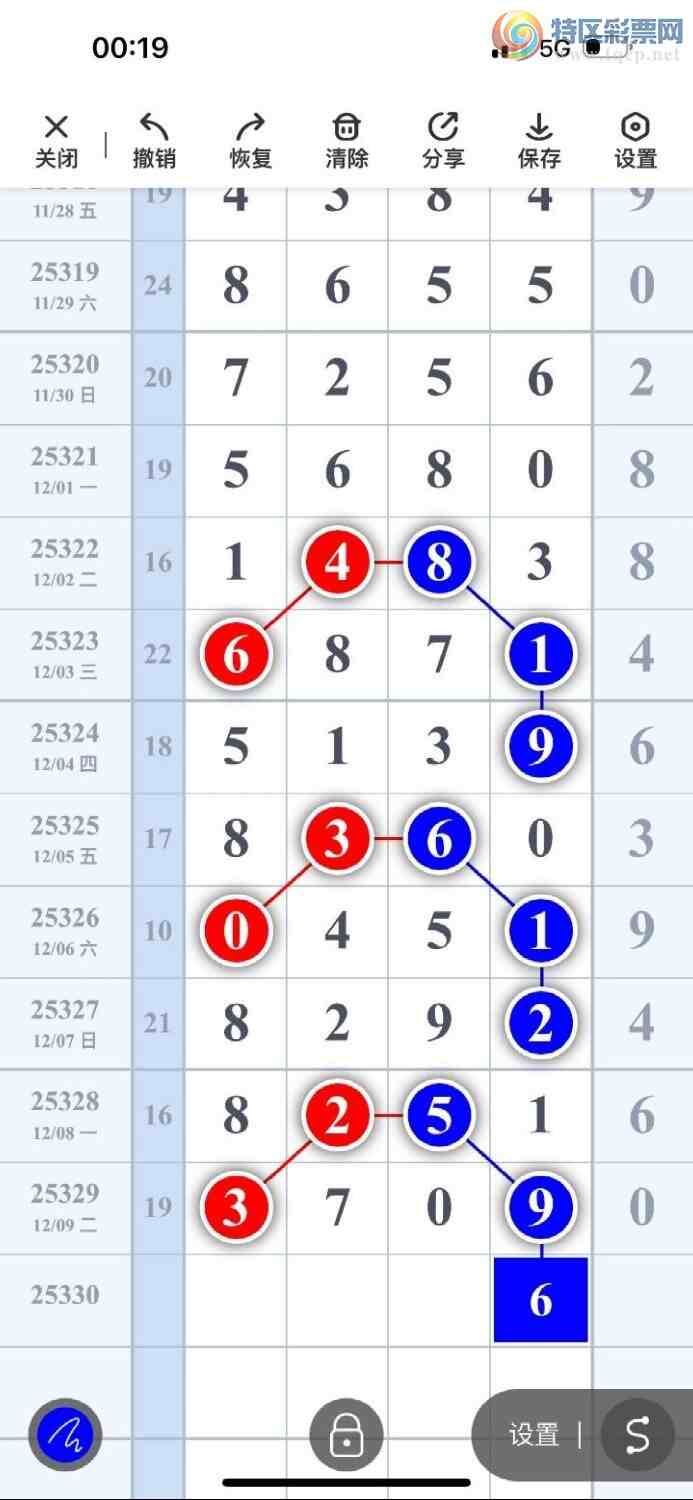Image resolution: width=693 pixels, height=1500 pixels.
Task: Redo the mark using 恢复
Action: click(251, 141)
